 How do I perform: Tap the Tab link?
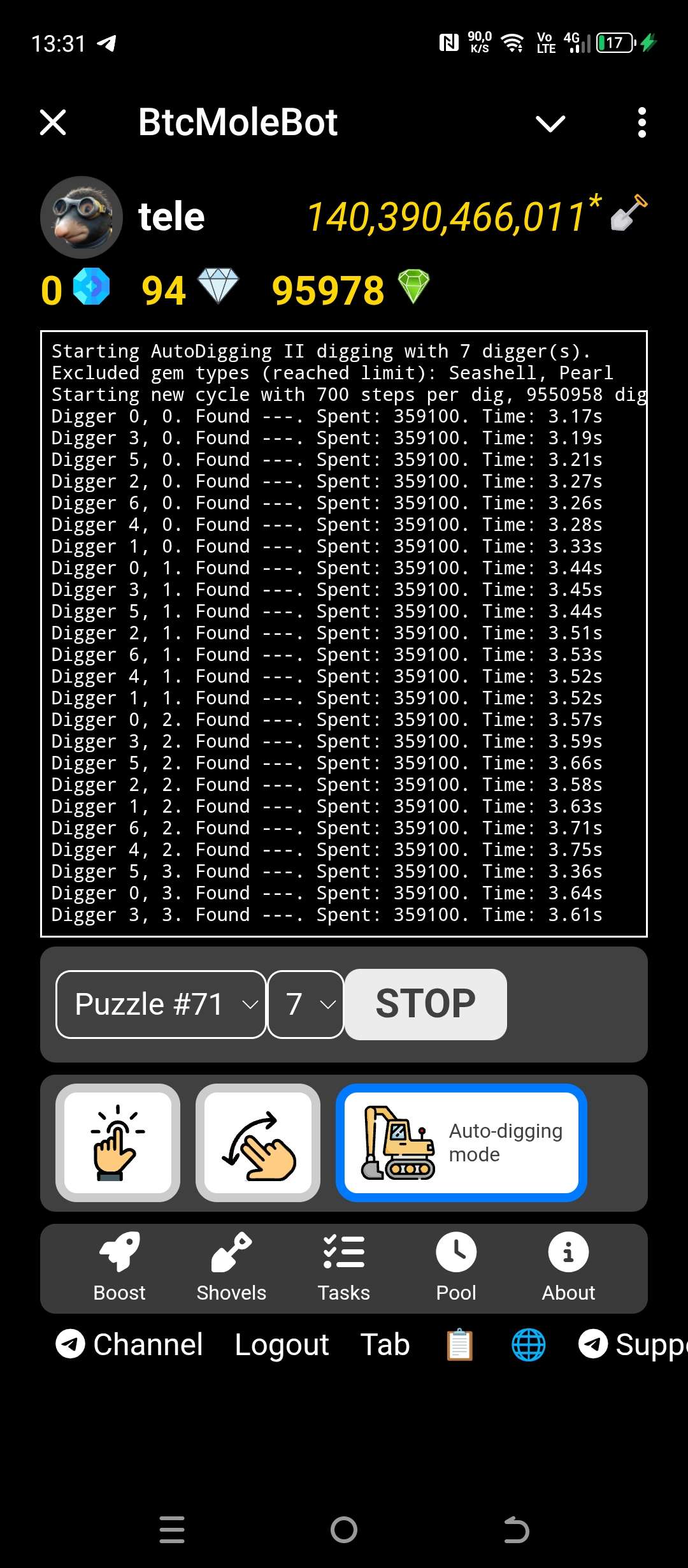[385, 1345]
